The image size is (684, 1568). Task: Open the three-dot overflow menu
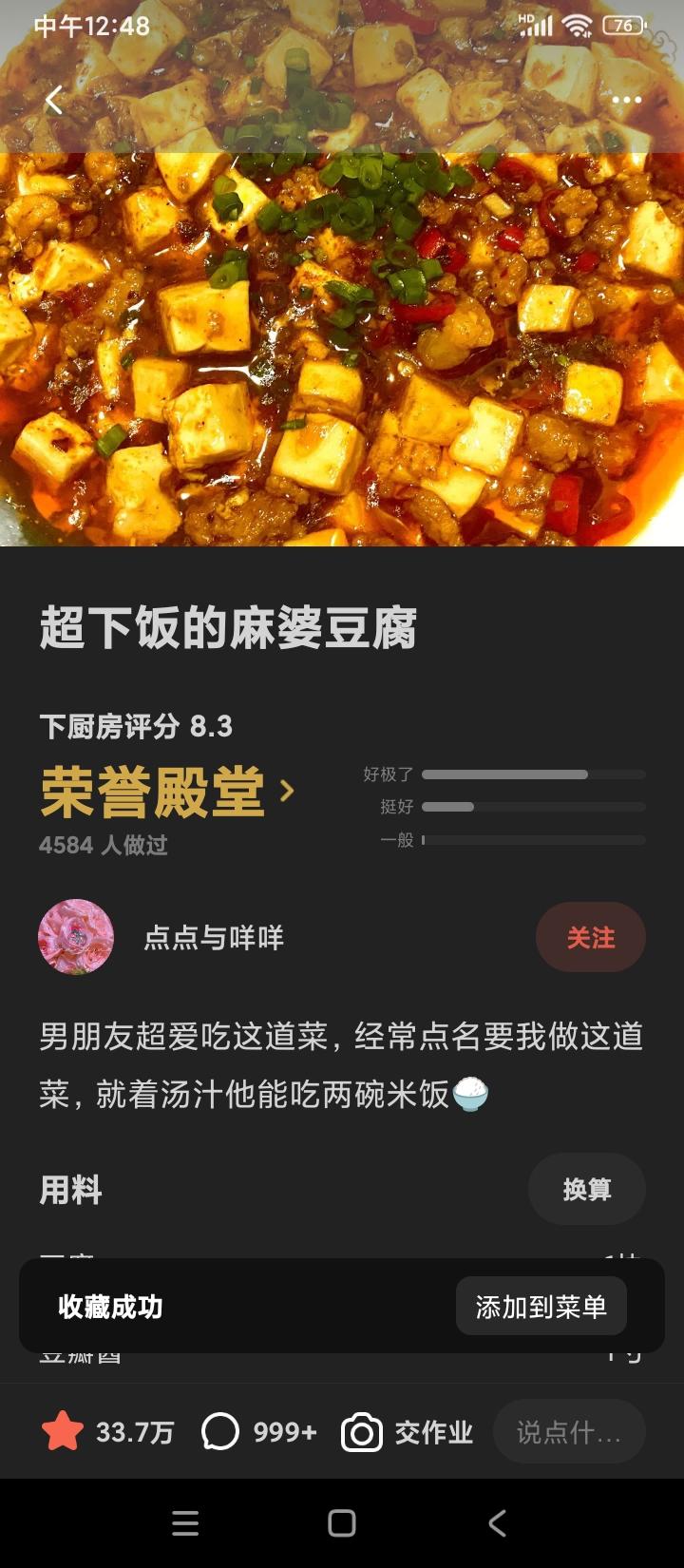[x=627, y=100]
